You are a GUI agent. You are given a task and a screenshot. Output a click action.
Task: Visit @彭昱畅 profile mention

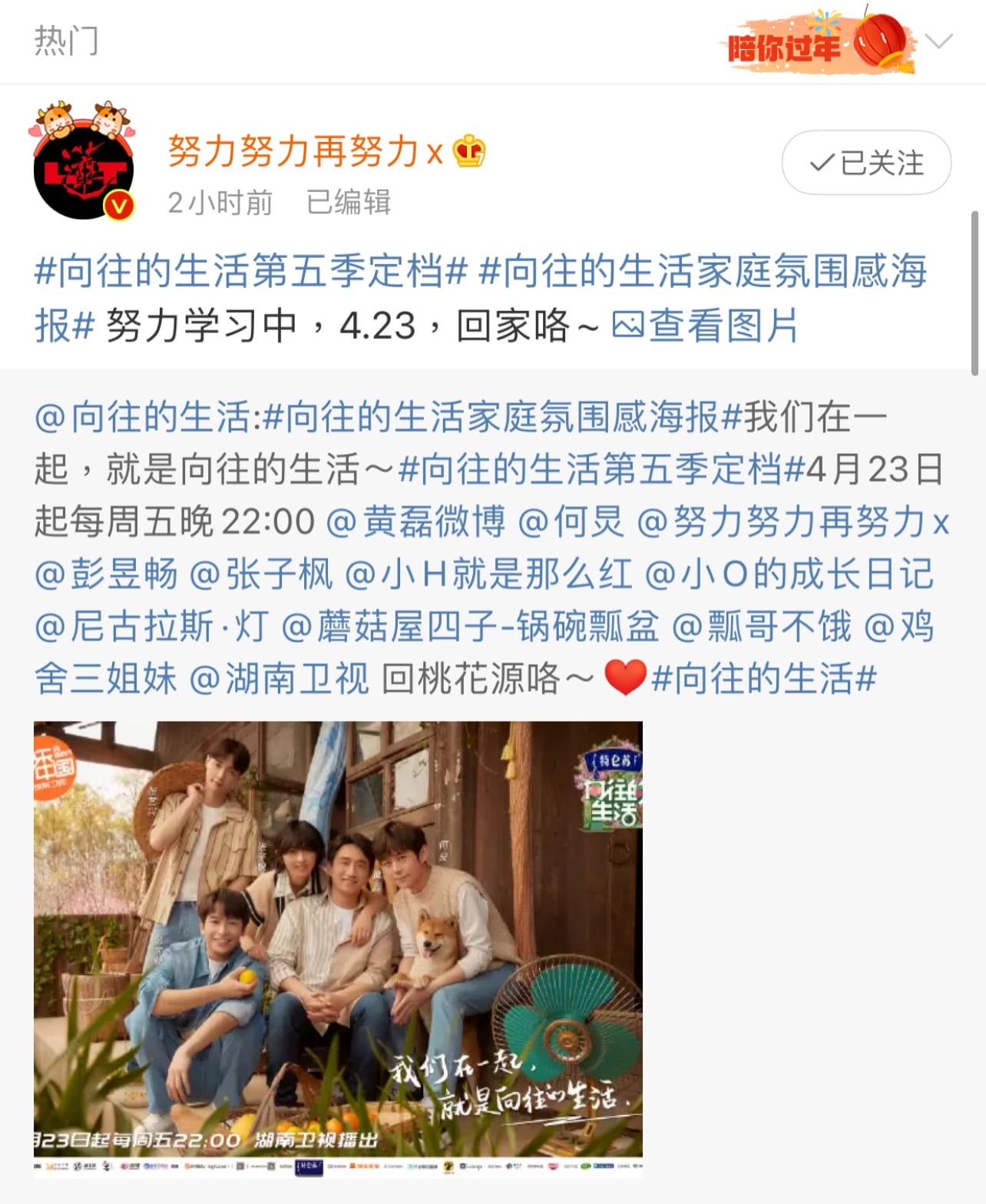[x=106, y=574]
